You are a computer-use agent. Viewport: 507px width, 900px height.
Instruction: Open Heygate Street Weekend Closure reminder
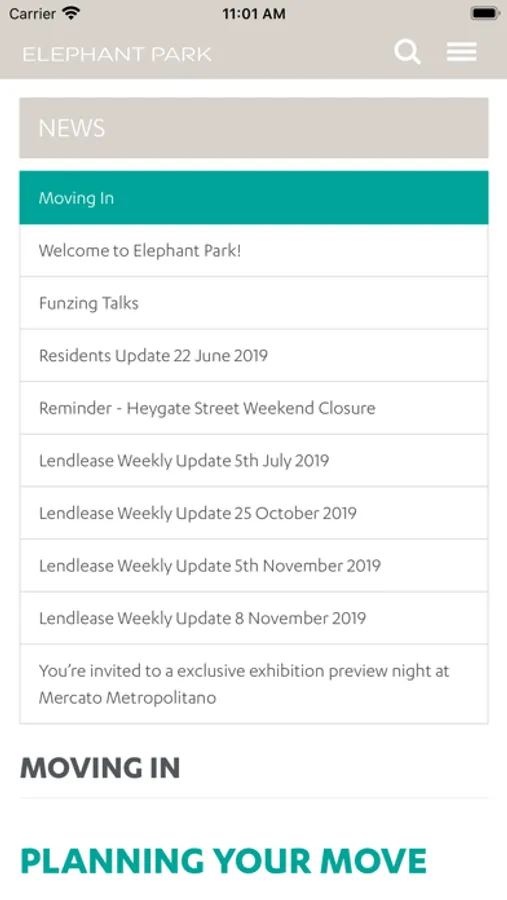pyautogui.click(x=254, y=408)
